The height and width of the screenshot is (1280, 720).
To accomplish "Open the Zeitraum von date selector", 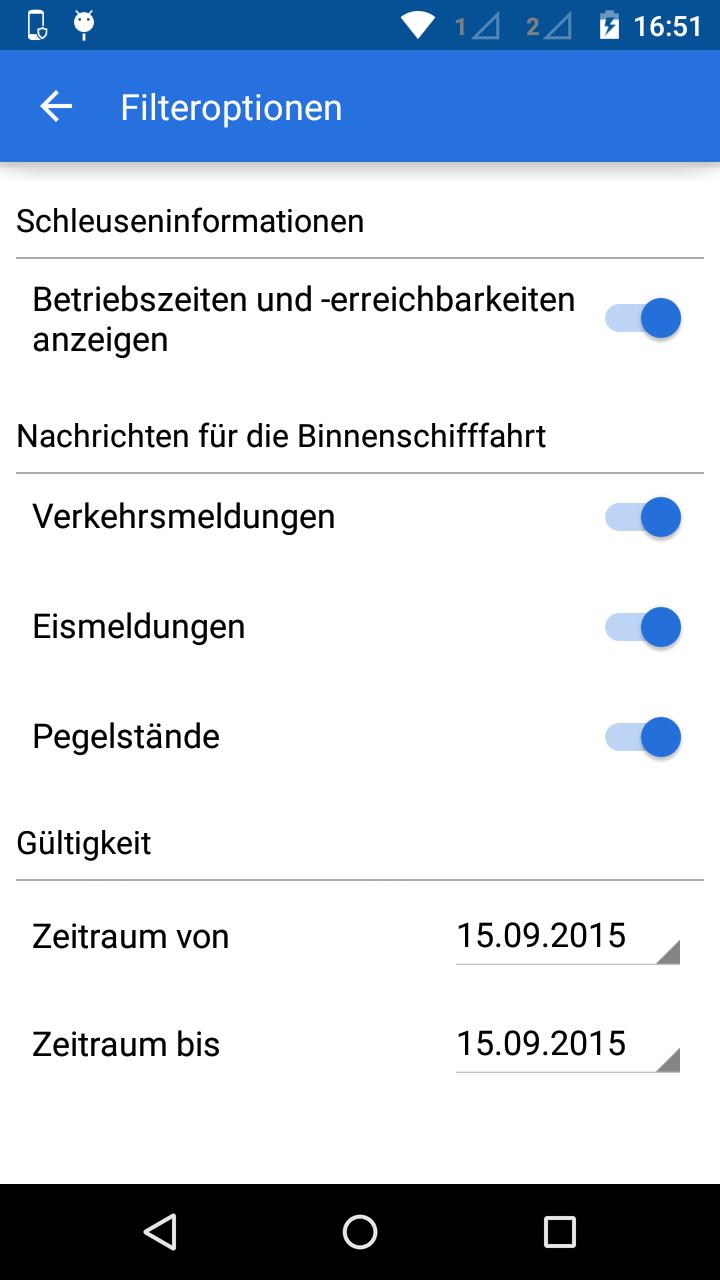I will pos(565,937).
